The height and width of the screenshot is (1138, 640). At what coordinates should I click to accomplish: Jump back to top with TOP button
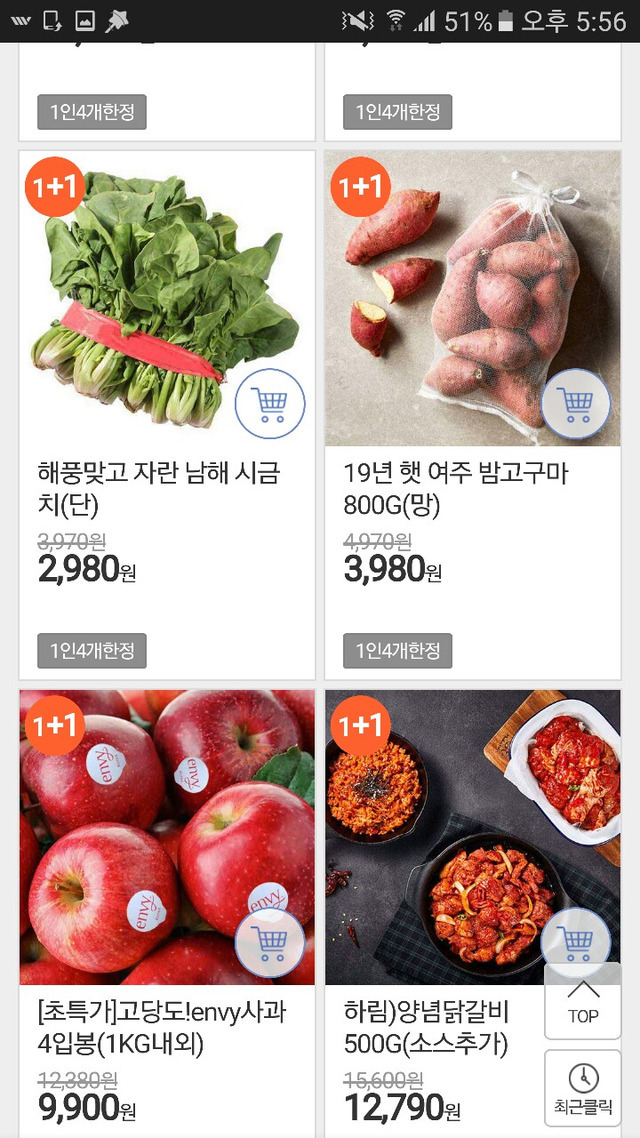click(583, 1001)
